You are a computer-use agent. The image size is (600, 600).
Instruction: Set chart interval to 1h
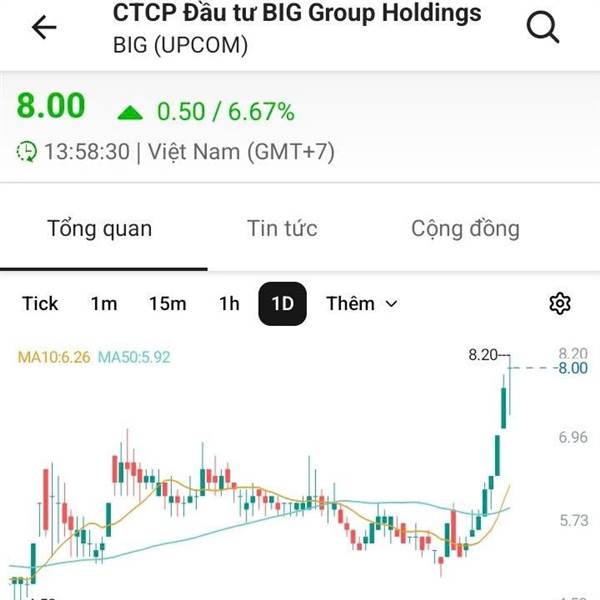[229, 304]
